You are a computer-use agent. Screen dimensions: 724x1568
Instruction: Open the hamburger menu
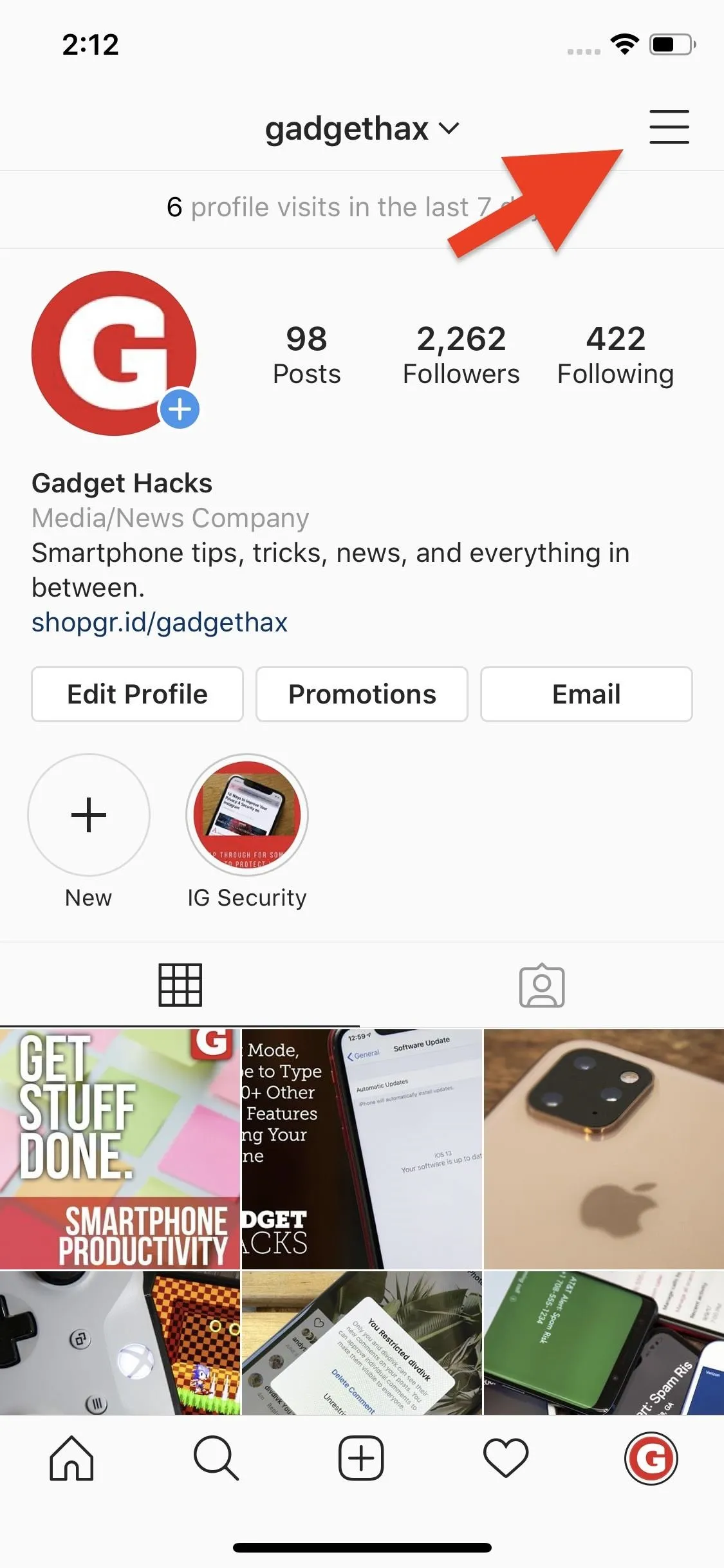click(x=669, y=127)
